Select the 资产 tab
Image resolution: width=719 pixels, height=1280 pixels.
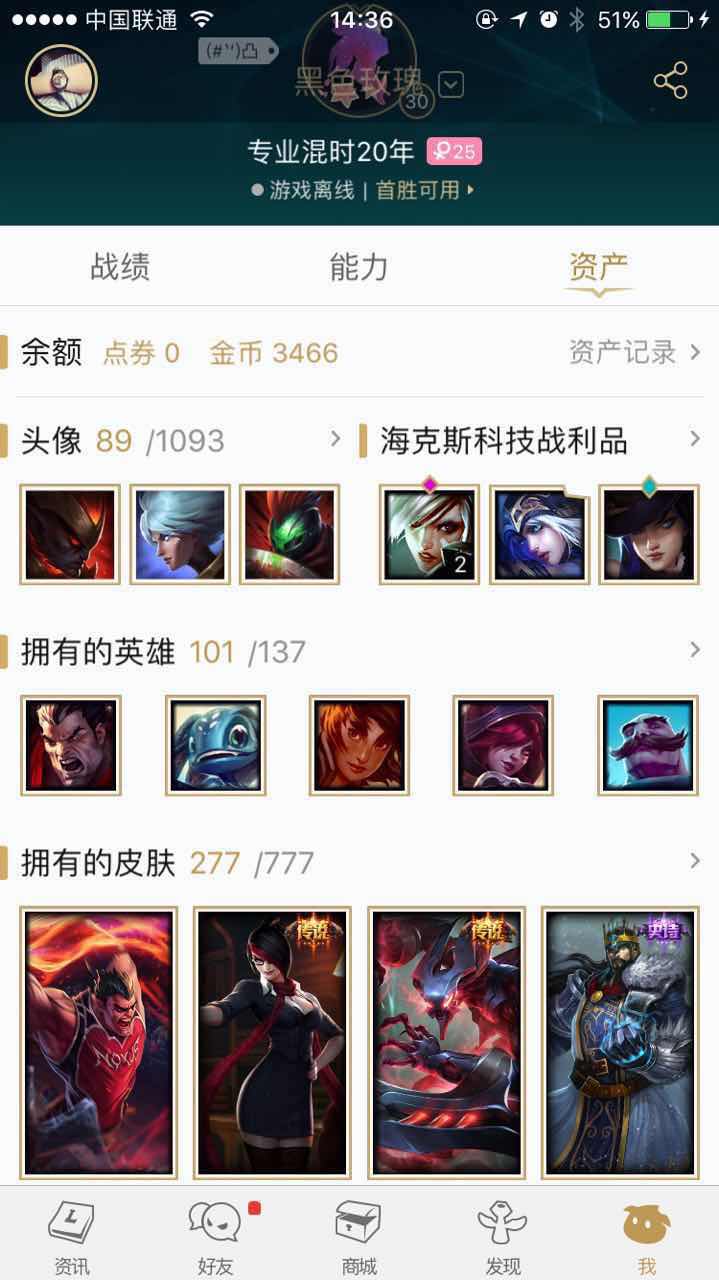click(x=598, y=267)
